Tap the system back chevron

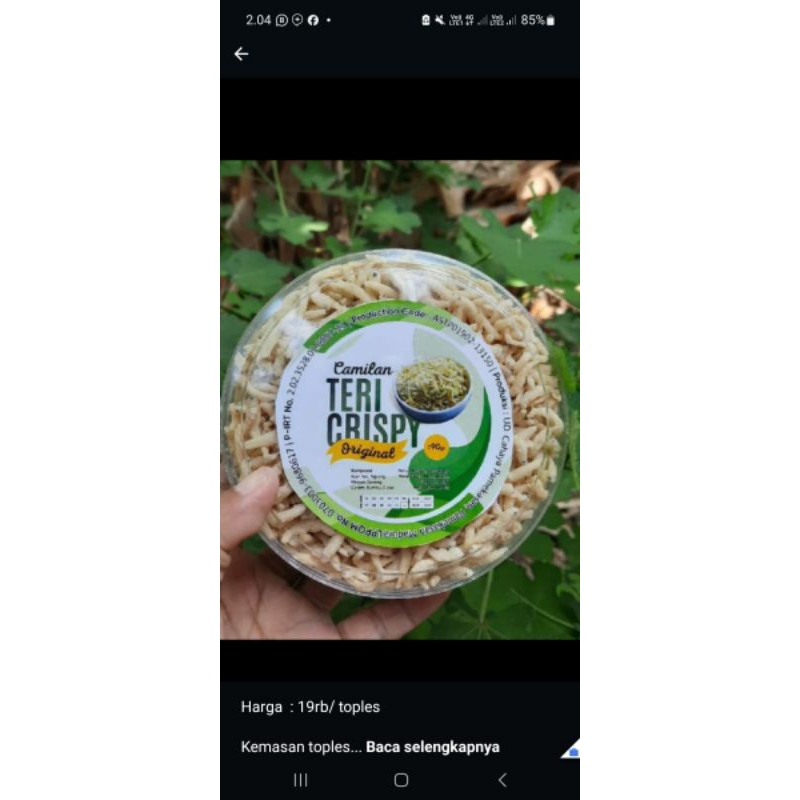coord(502,780)
